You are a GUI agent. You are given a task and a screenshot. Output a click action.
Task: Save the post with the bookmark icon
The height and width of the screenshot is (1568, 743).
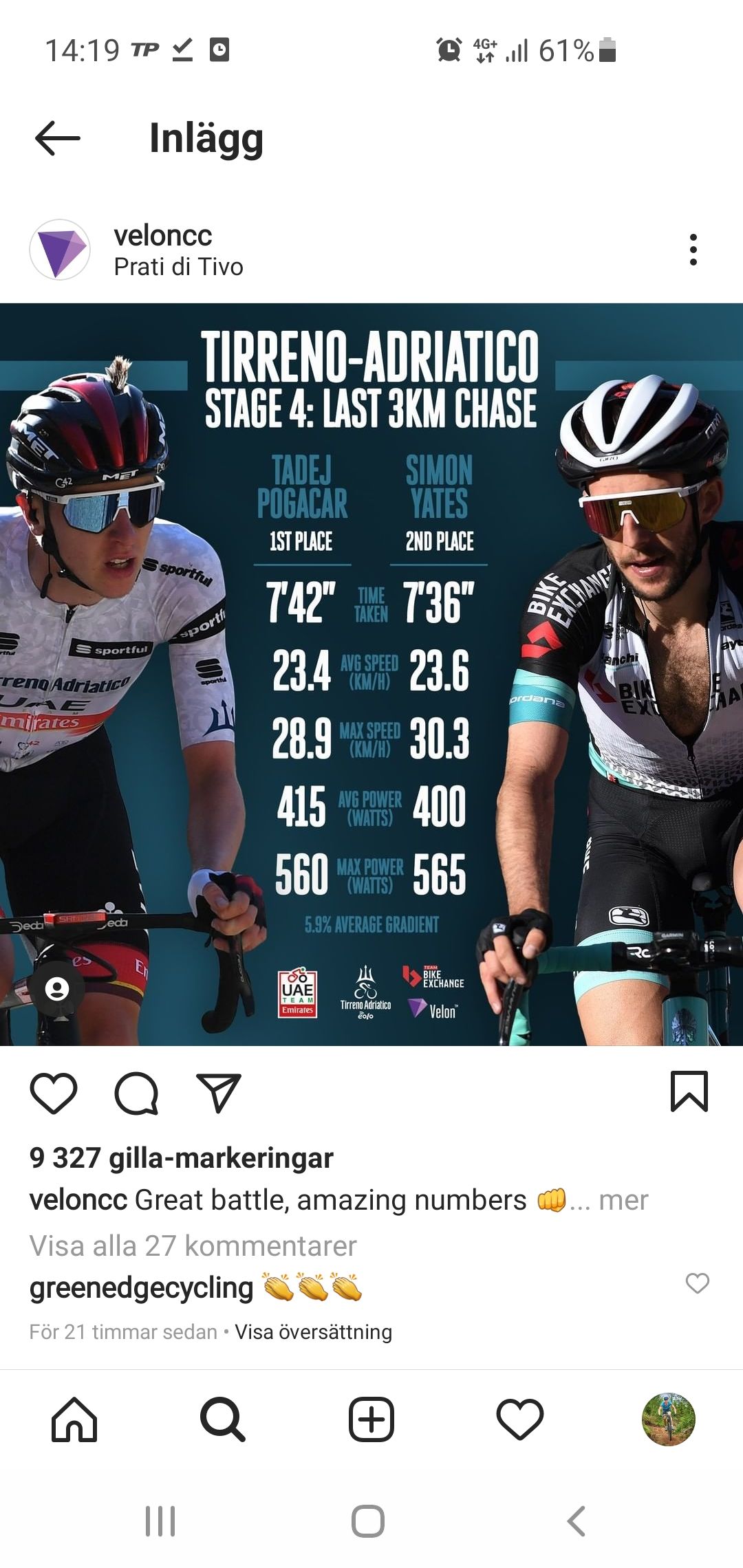pos(689,1091)
